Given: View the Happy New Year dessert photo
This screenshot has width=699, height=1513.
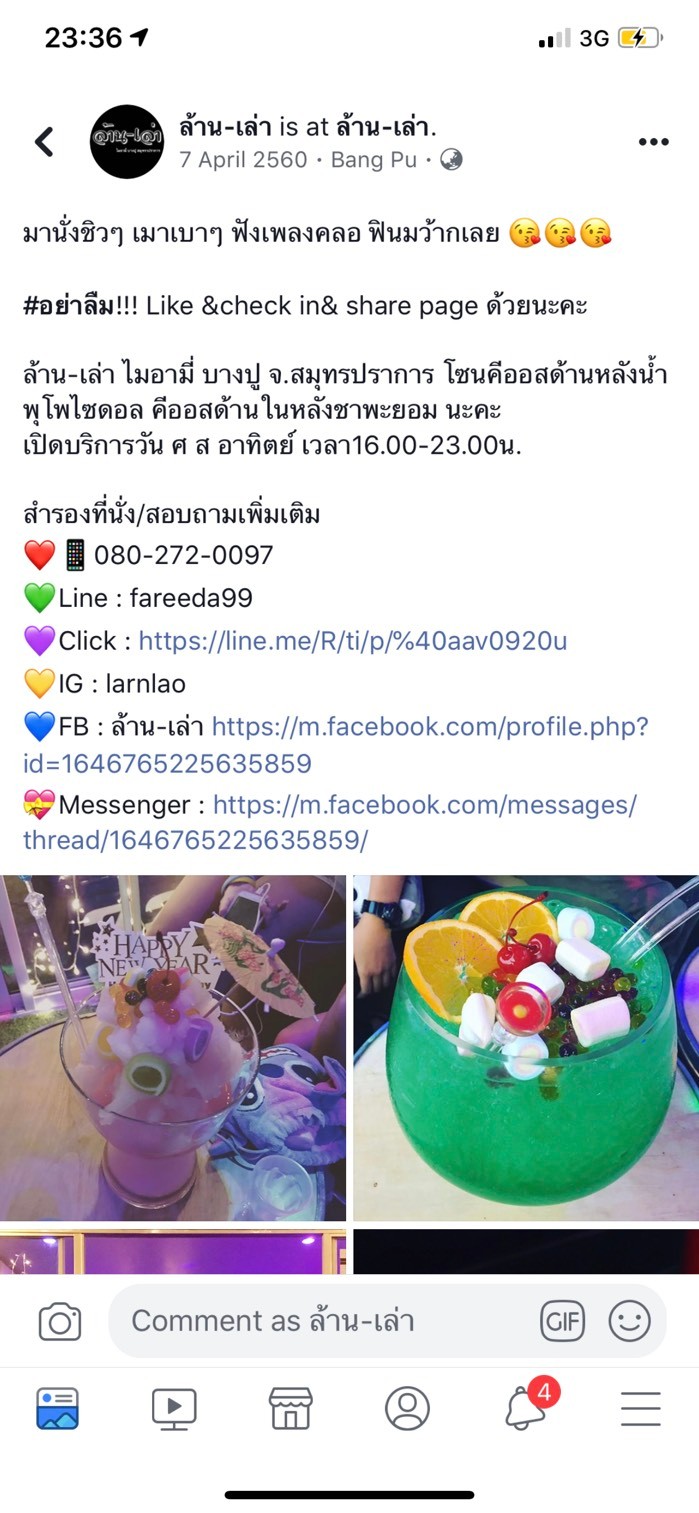Looking at the screenshot, I should (173, 1048).
